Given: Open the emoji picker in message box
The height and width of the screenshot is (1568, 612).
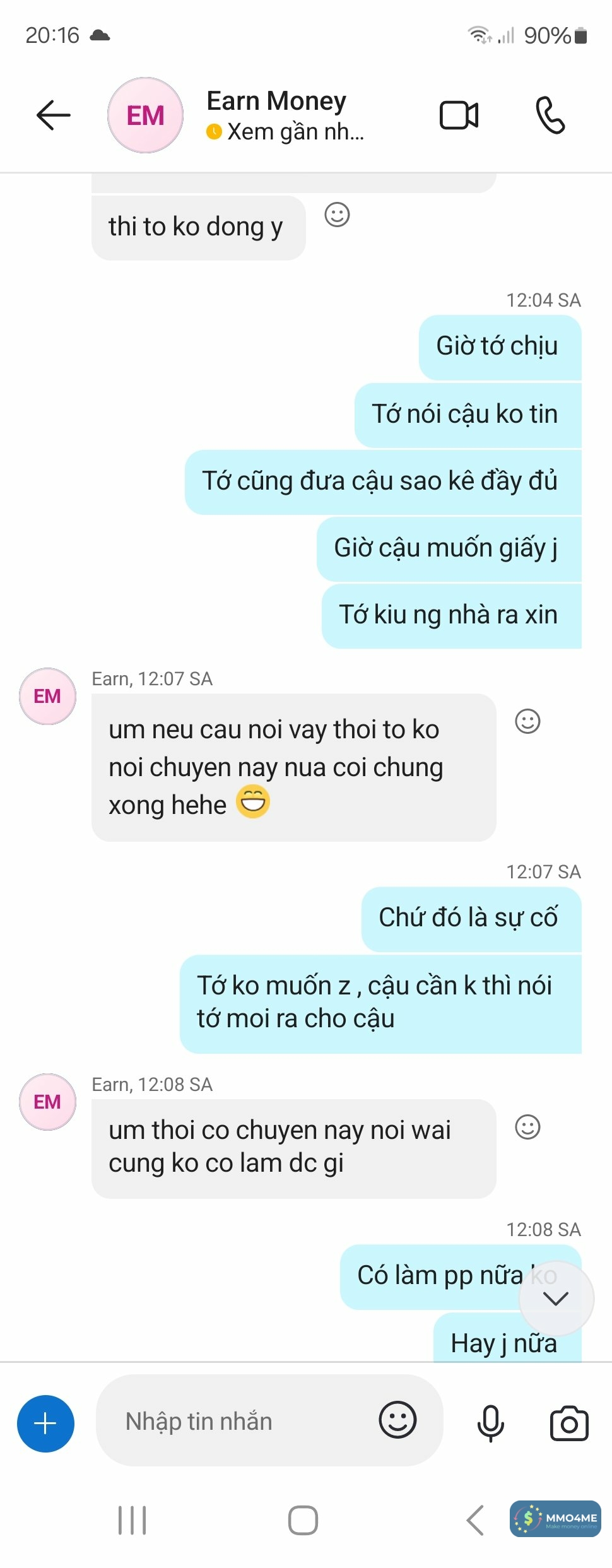Looking at the screenshot, I should click(397, 1420).
